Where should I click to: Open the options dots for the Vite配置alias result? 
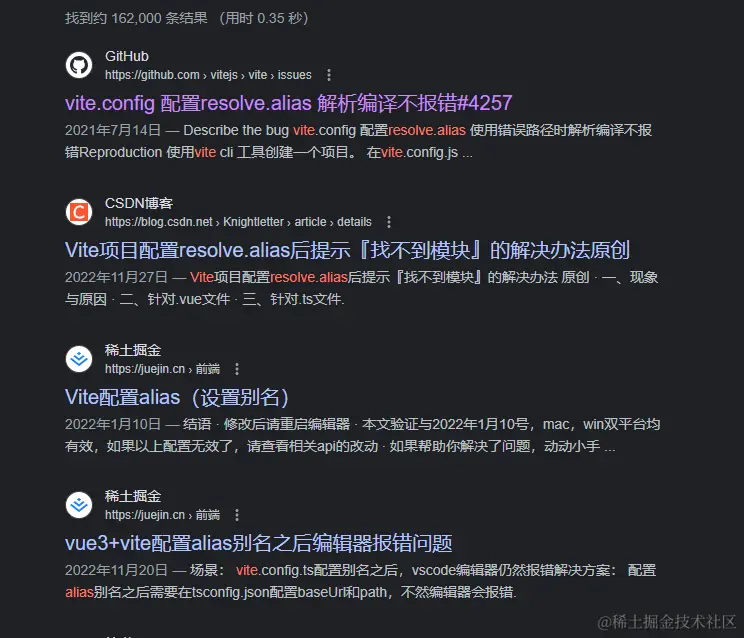coord(237,369)
